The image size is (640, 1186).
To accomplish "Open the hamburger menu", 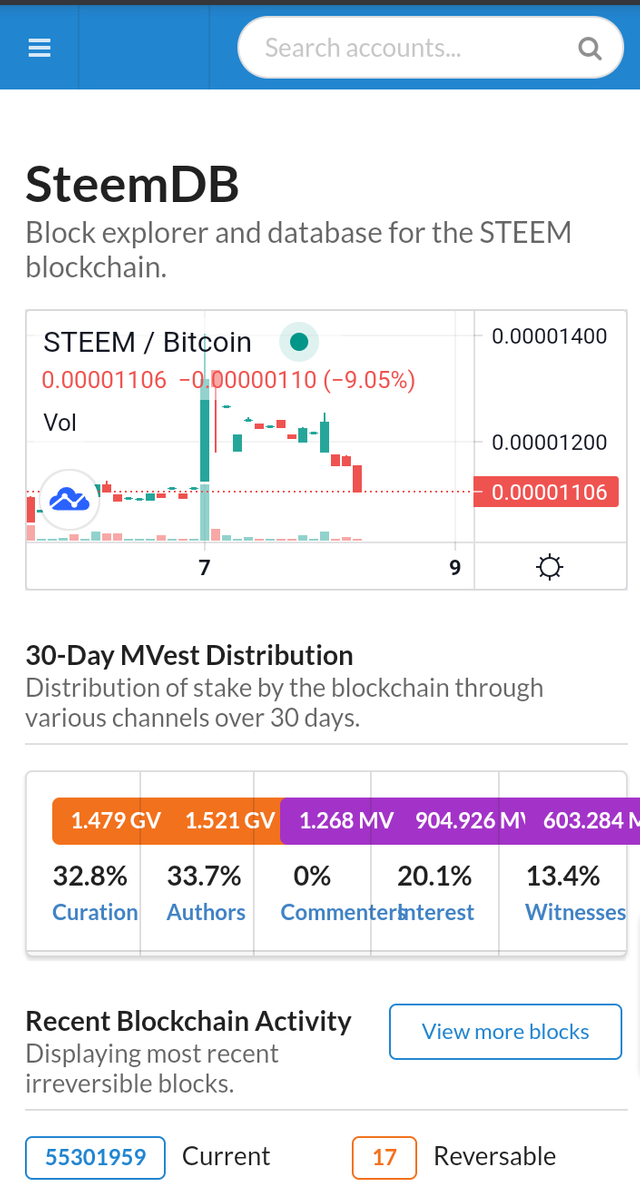I will click(x=39, y=48).
